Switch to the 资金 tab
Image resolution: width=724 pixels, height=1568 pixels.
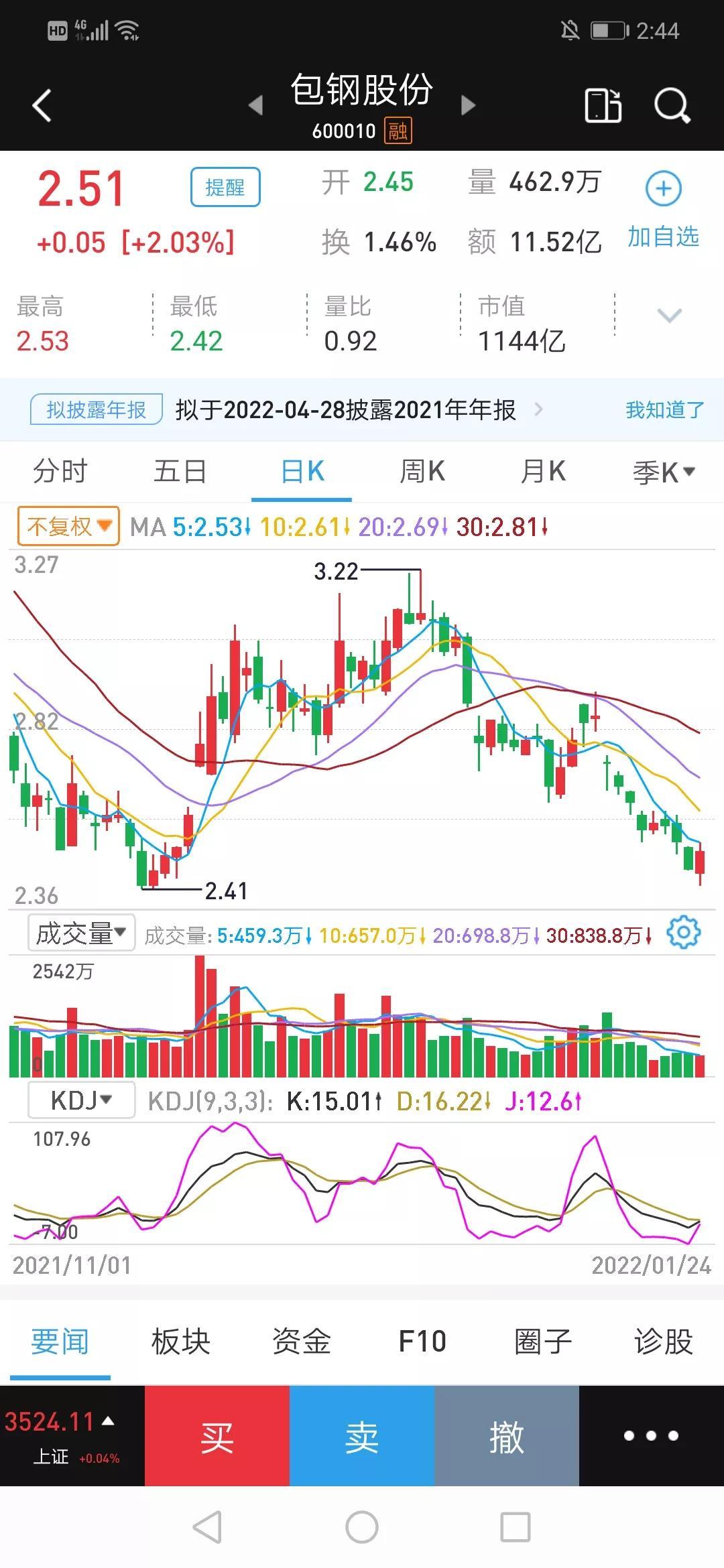[x=302, y=1342]
